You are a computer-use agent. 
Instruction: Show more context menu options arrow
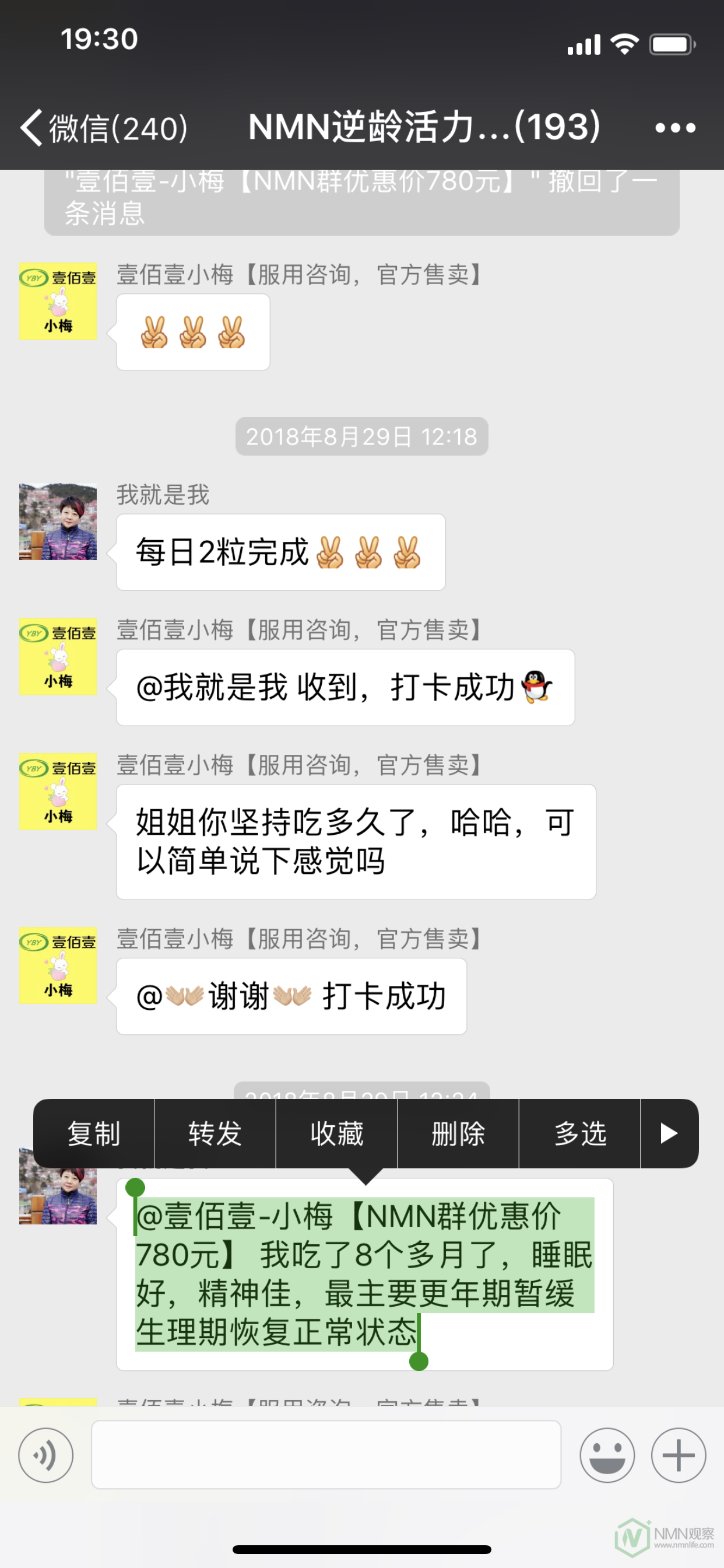669,1133
